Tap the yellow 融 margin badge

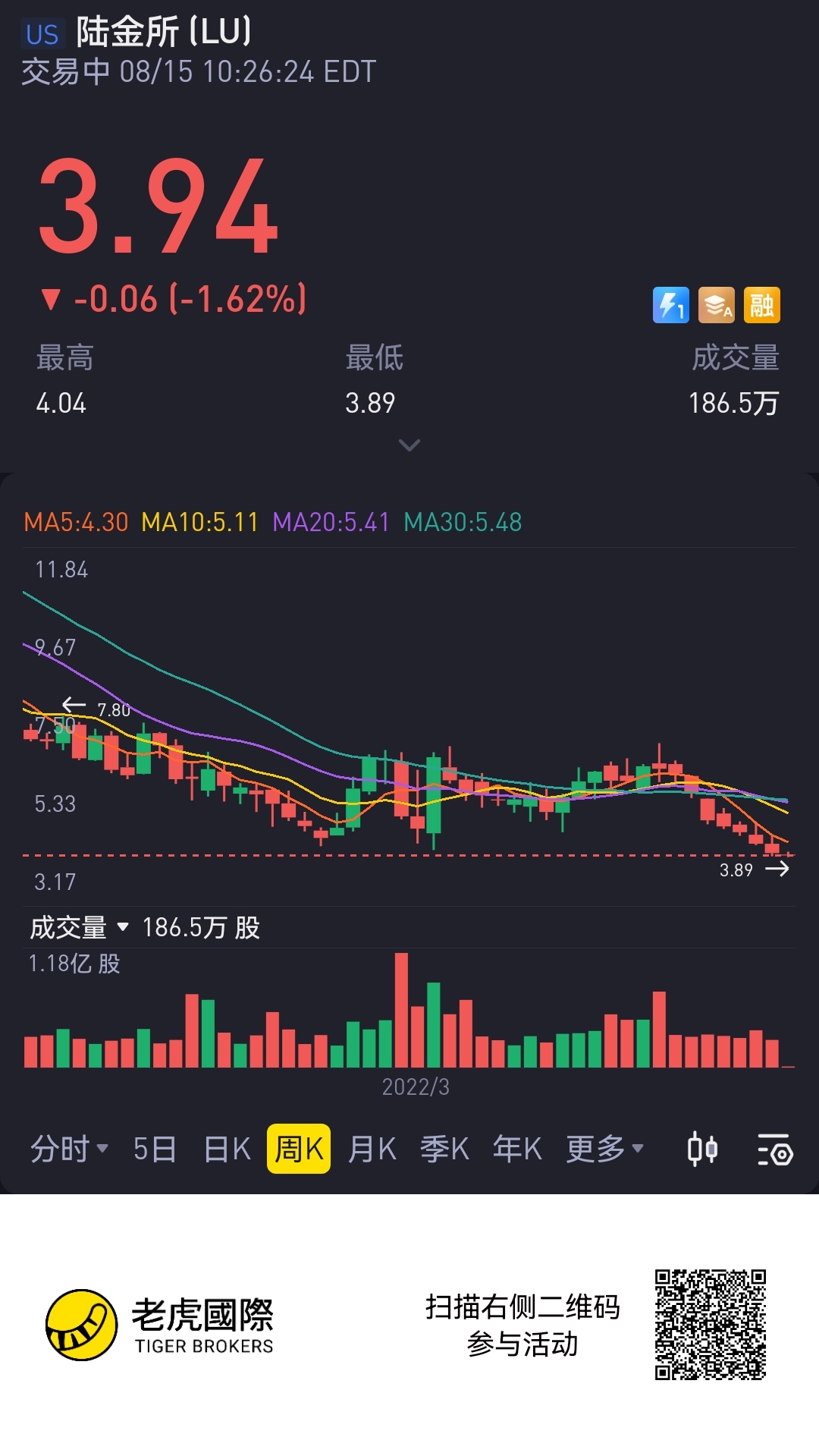pyautogui.click(x=762, y=305)
